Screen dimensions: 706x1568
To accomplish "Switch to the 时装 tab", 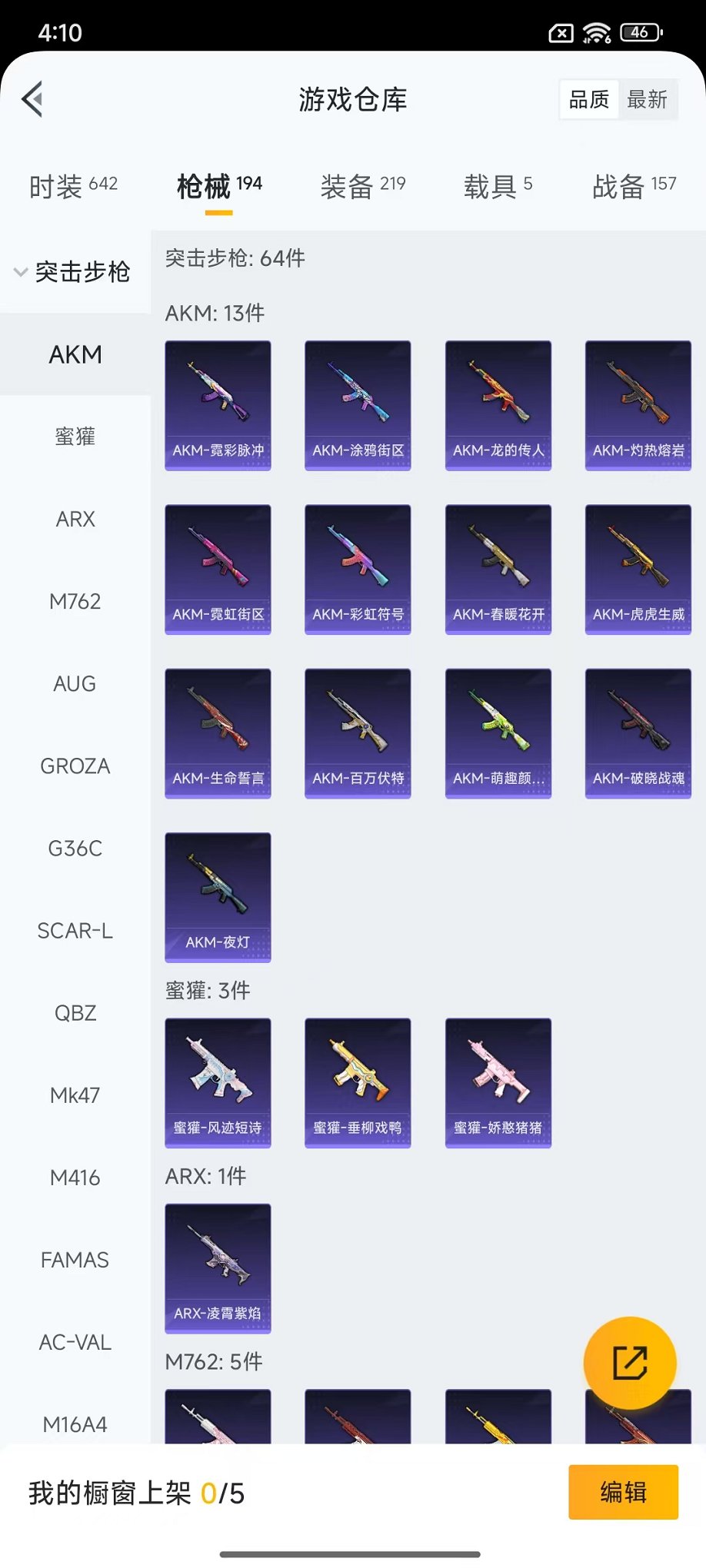I will [x=73, y=186].
